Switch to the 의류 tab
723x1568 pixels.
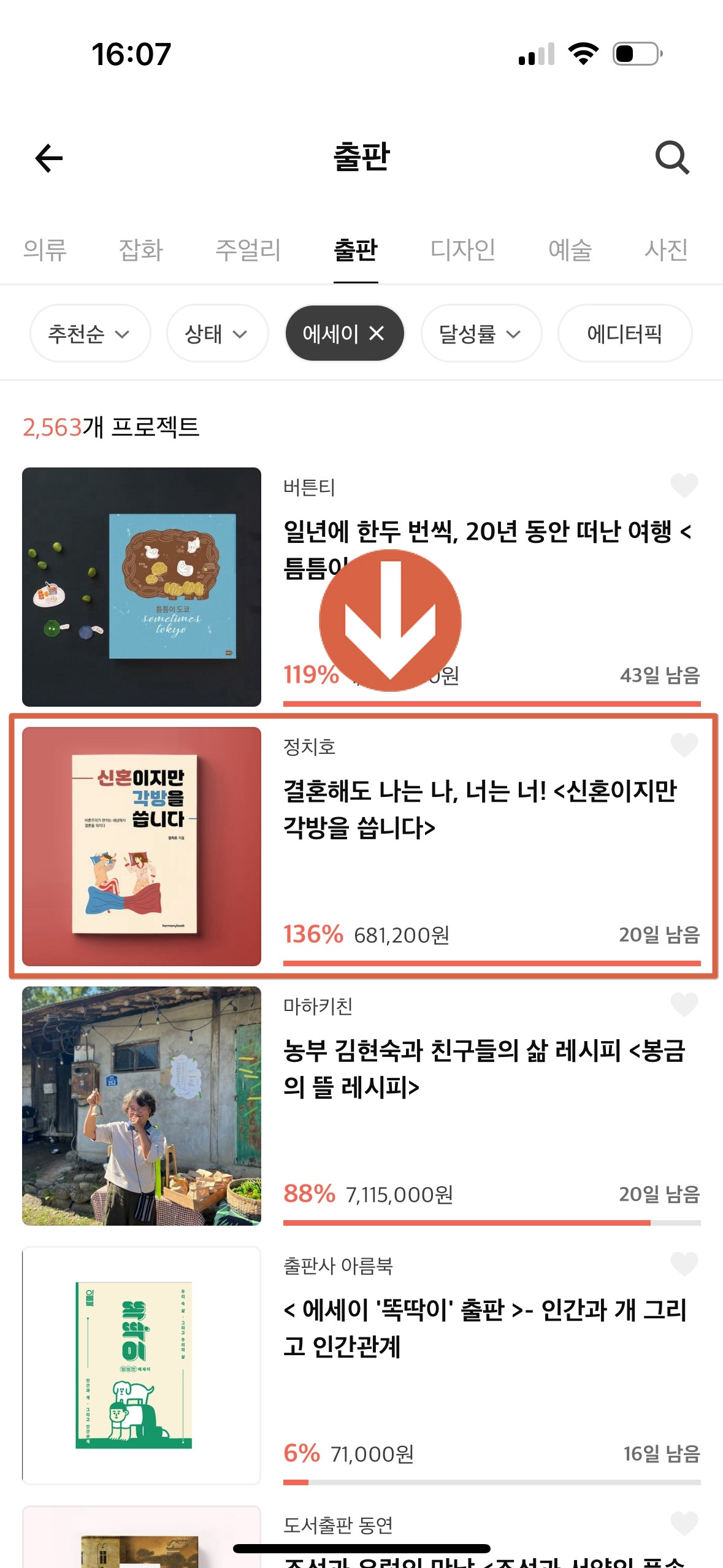click(45, 250)
